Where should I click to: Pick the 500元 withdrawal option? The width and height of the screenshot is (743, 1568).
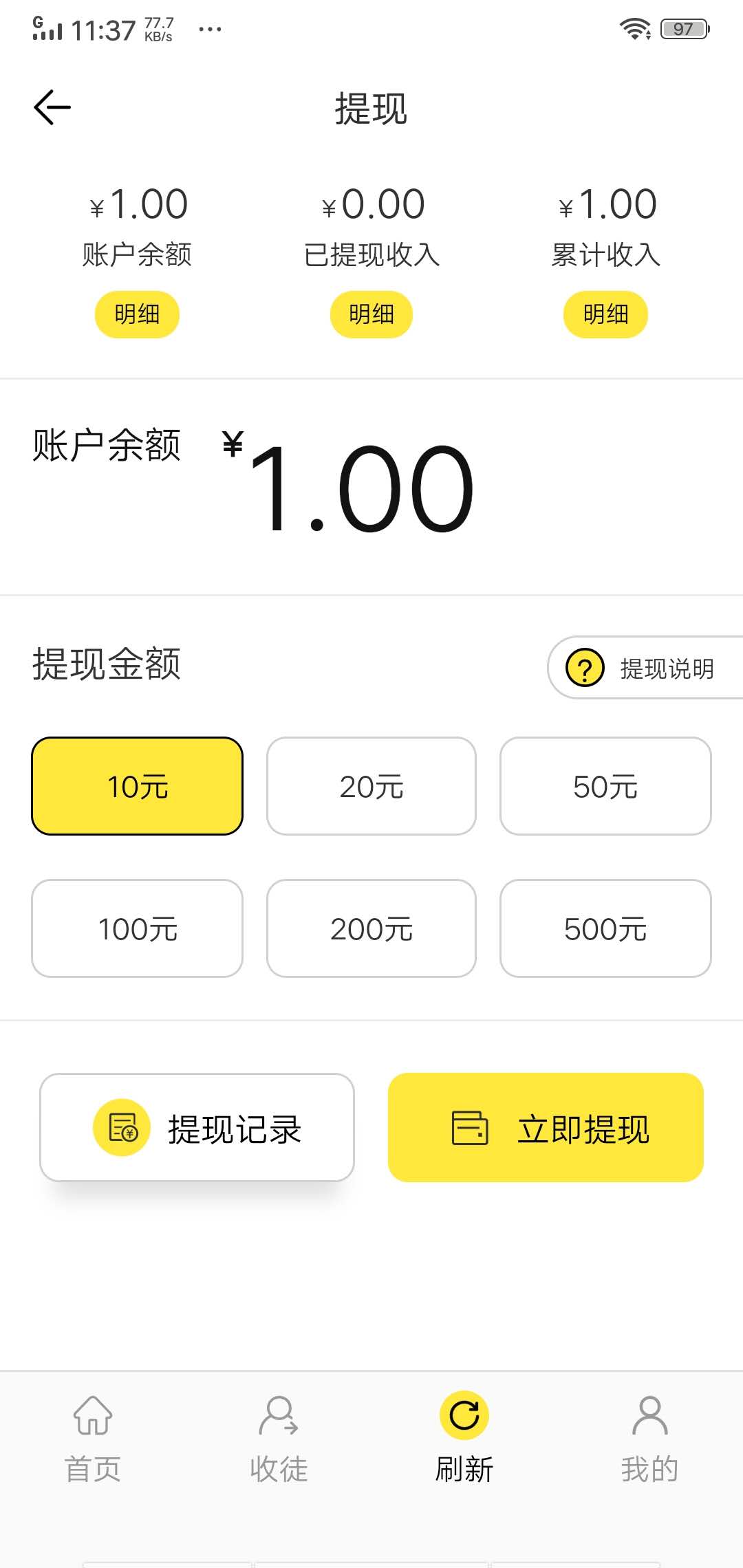(x=605, y=928)
